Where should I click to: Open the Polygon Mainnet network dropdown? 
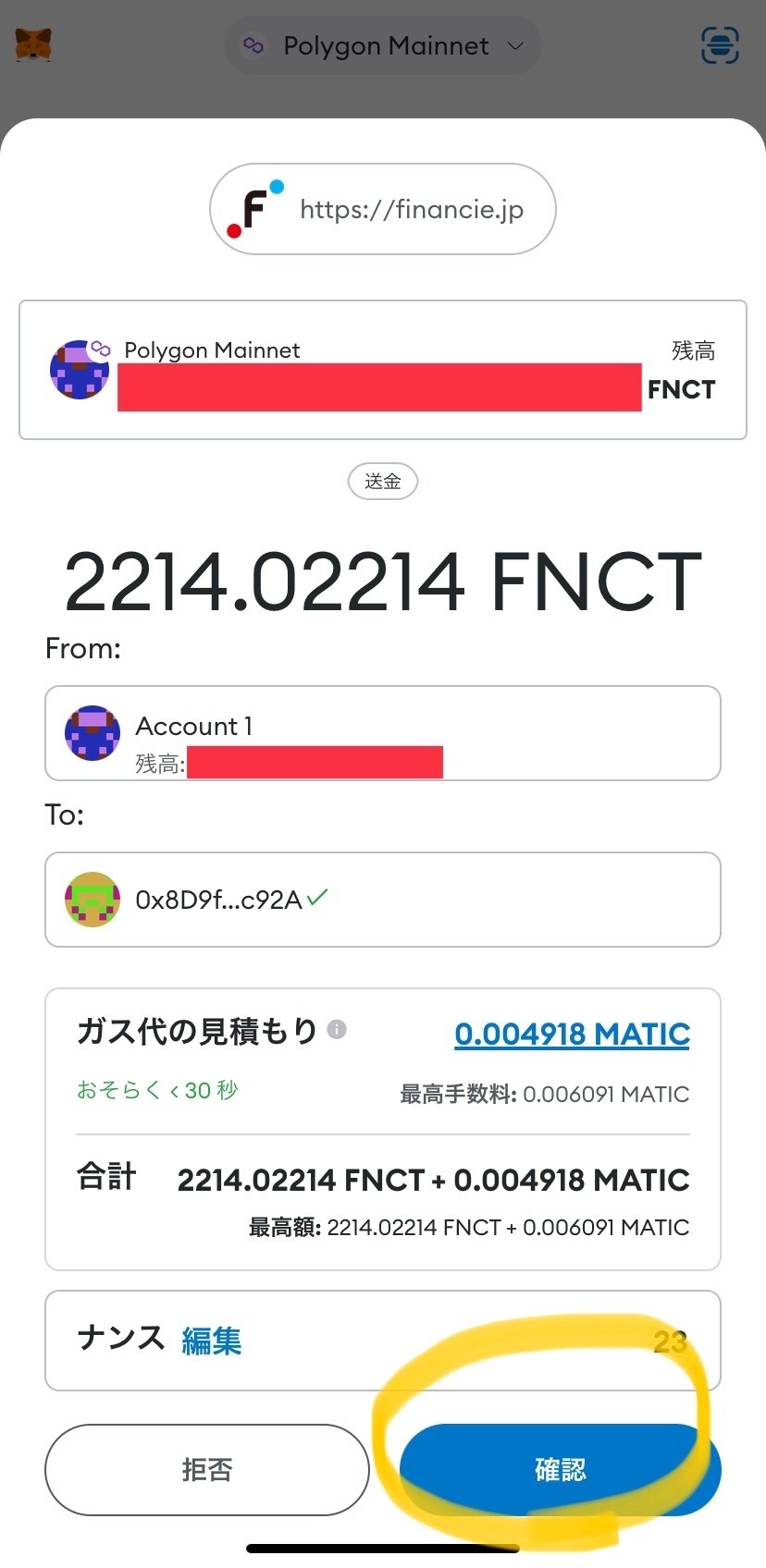click(383, 45)
